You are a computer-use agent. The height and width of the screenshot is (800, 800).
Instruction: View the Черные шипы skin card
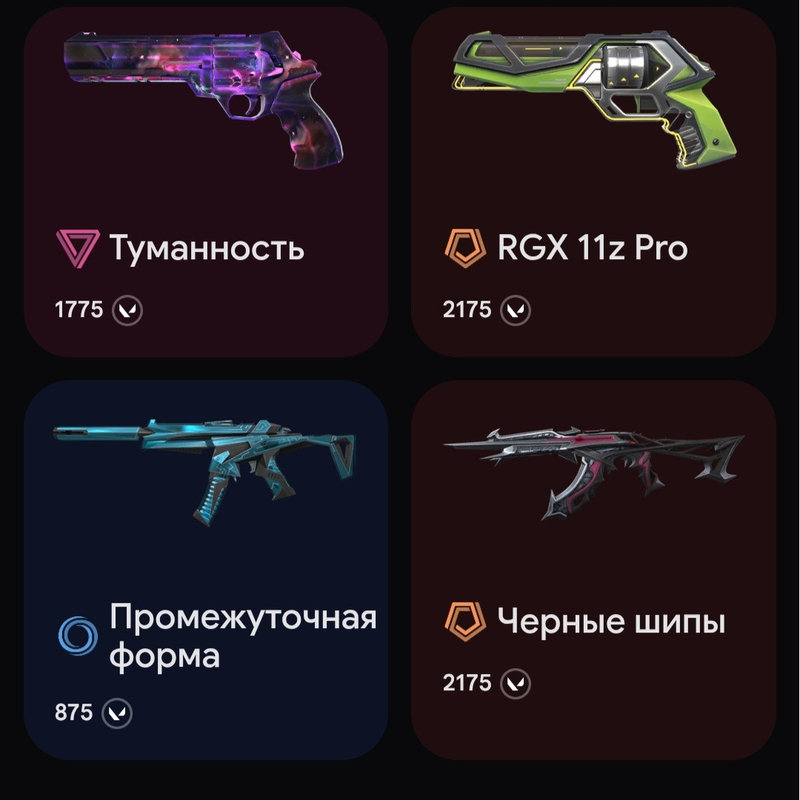click(593, 570)
